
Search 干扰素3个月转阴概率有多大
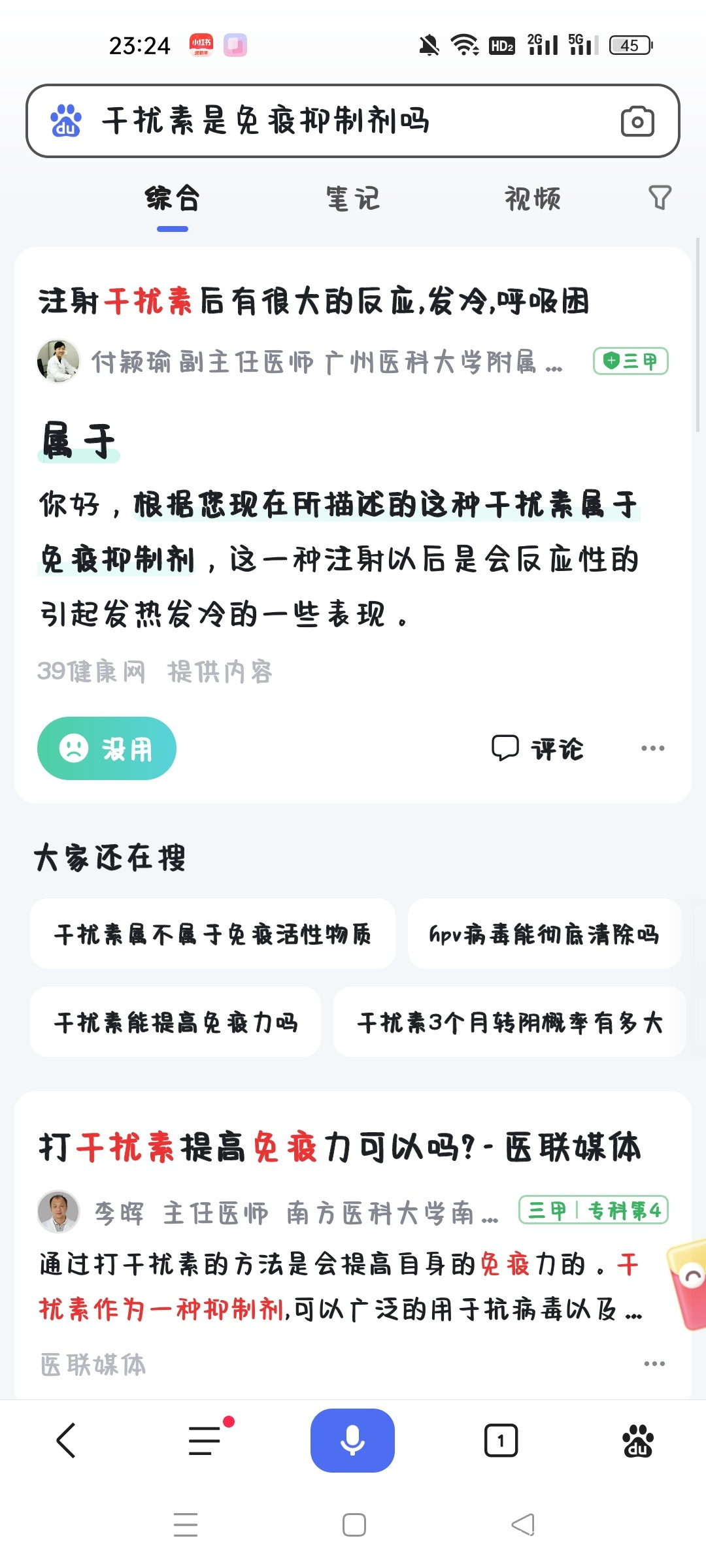pyautogui.click(x=510, y=1022)
